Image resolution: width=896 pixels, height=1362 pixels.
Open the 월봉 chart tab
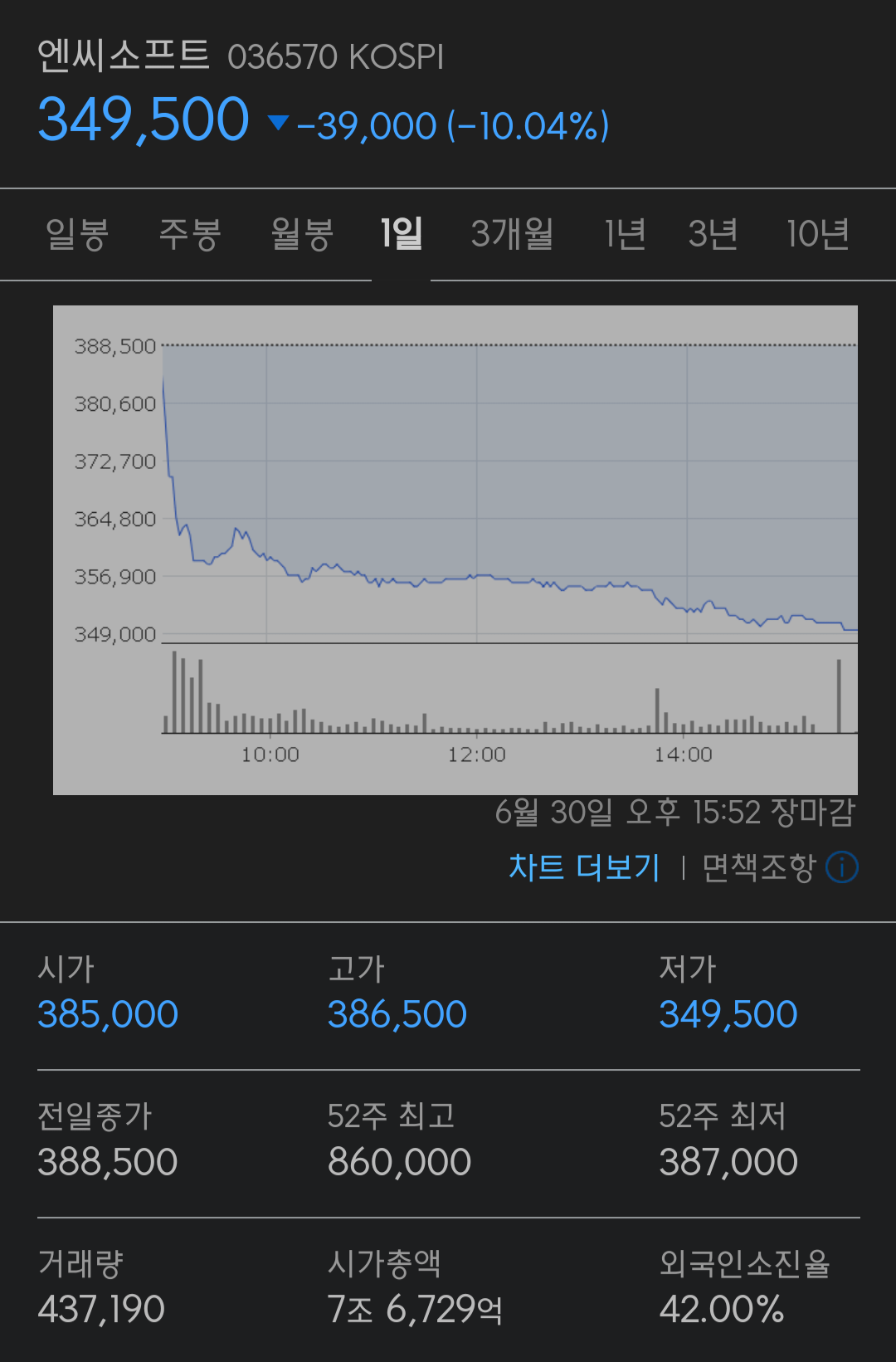(x=303, y=234)
